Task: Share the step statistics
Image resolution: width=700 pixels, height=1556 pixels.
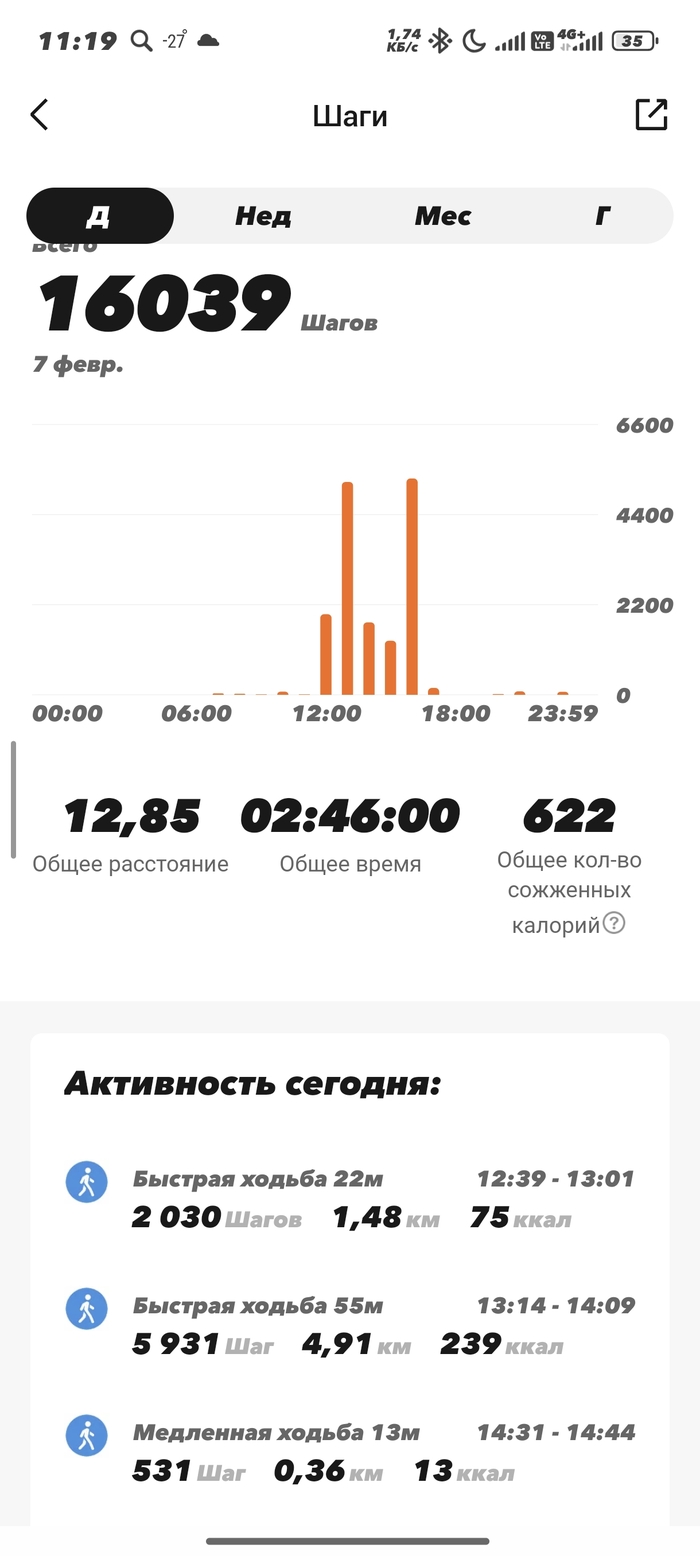Action: tap(651, 115)
